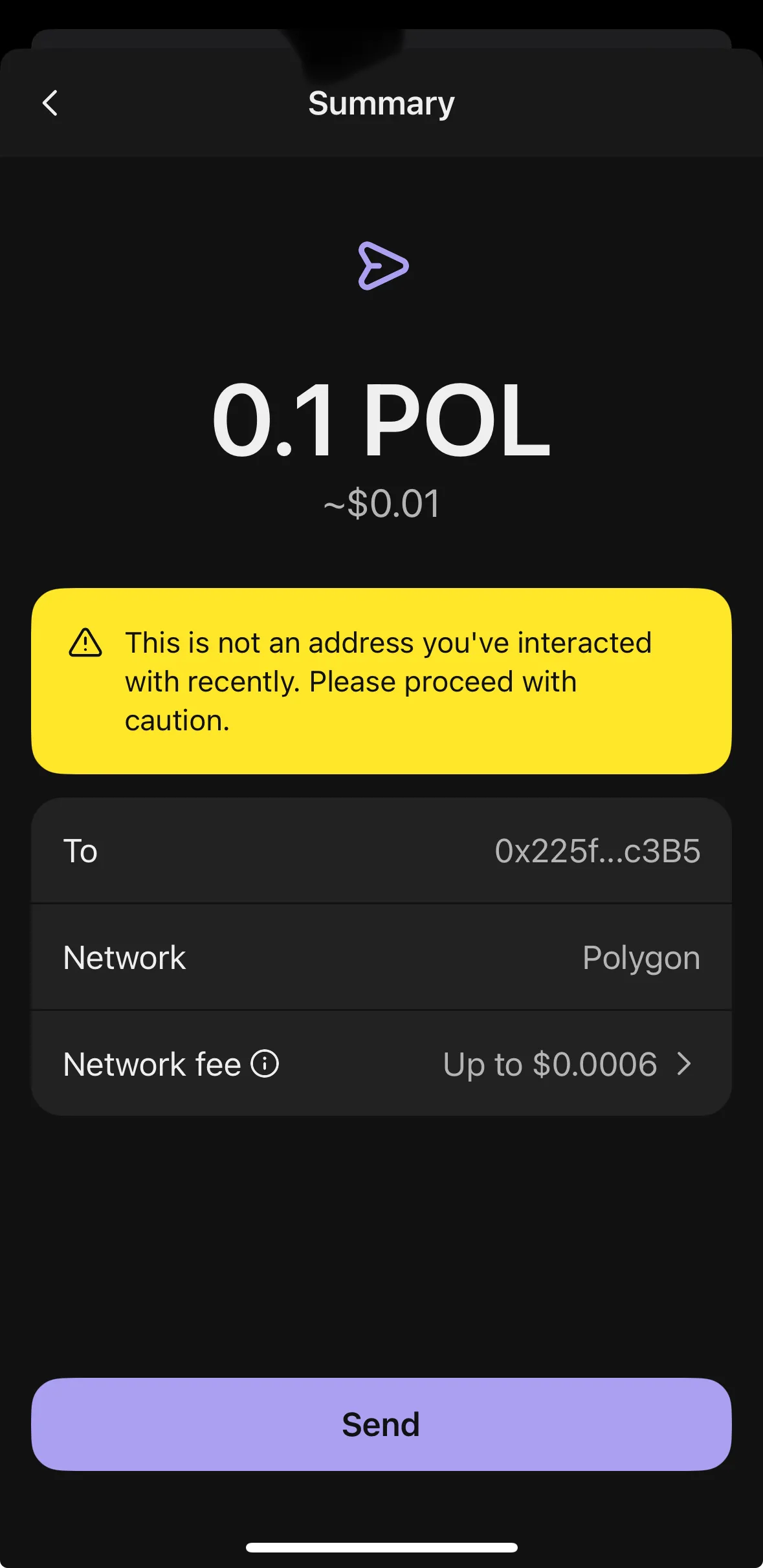Click the purple send arrow graphic
This screenshot has width=763, height=1568.
pos(383,265)
